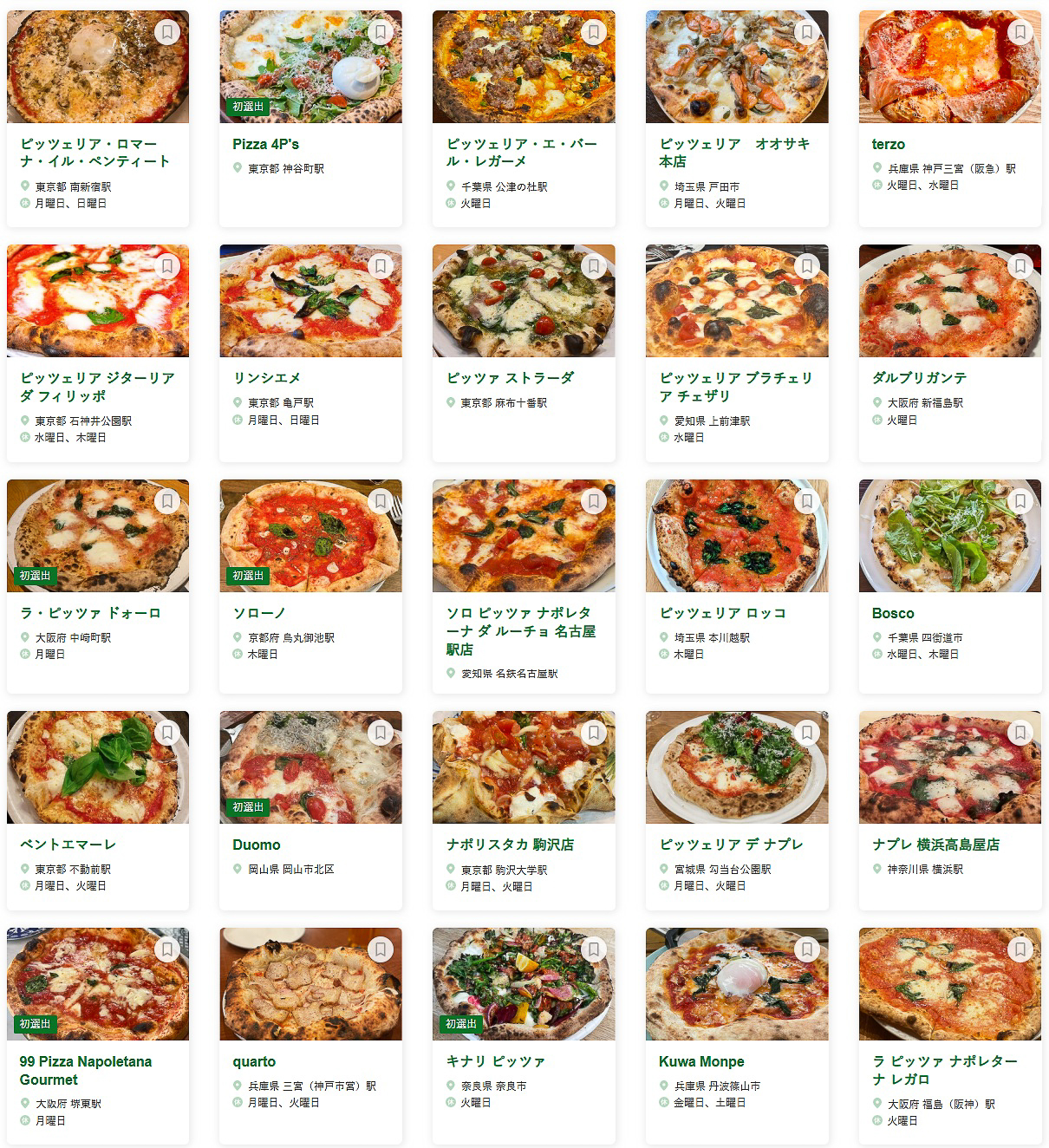Toggle the bookmark on ナプレ 横浜高島屋店
This screenshot has height=1148, width=1049.
(x=1020, y=734)
